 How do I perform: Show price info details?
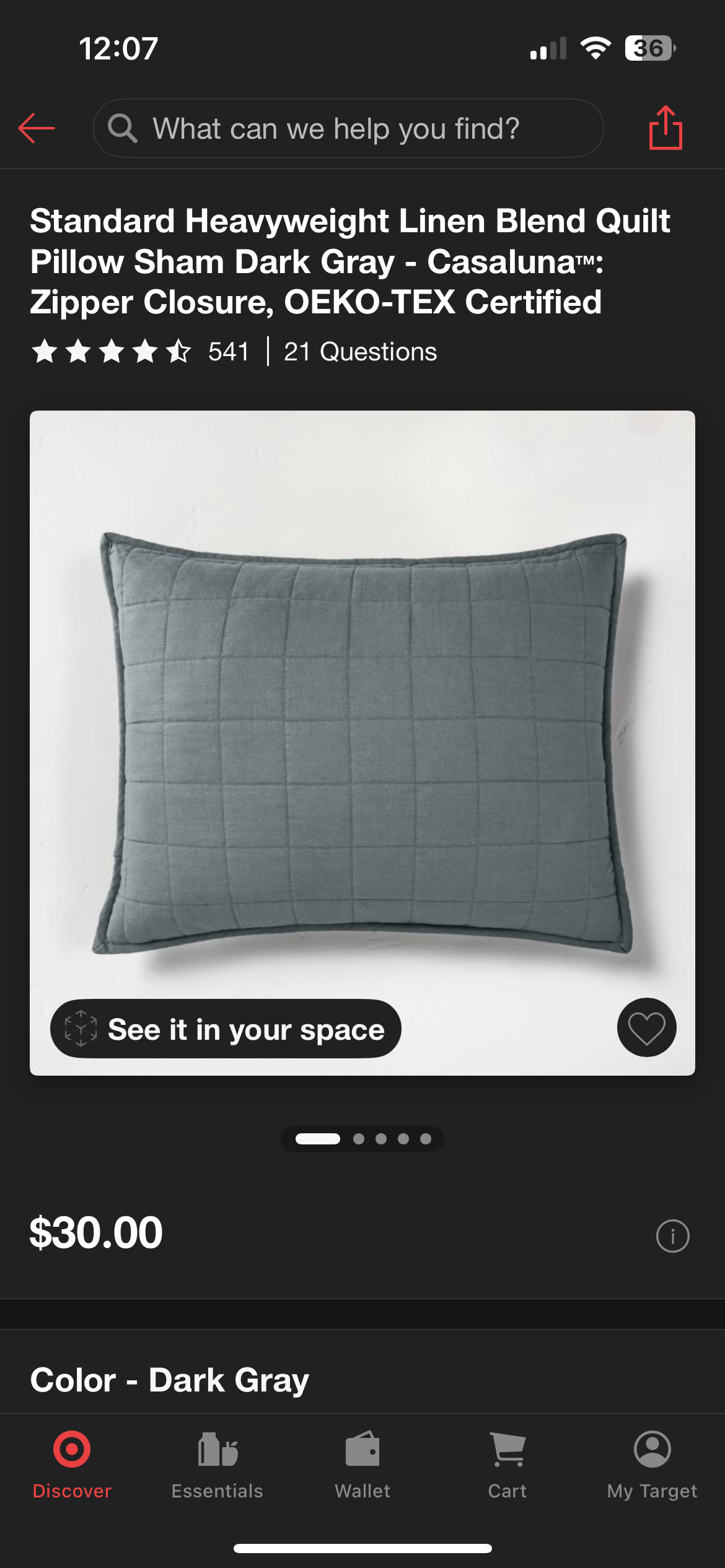click(672, 1236)
